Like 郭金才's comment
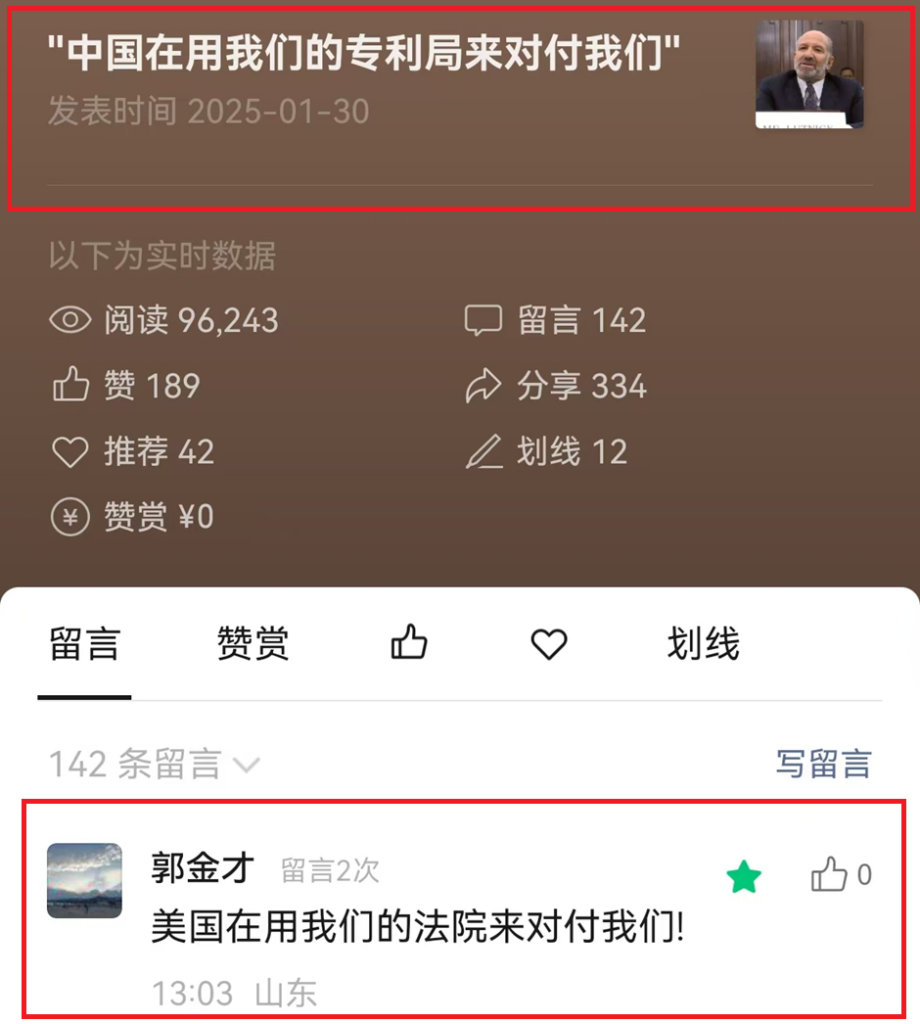This screenshot has height=1024, width=920. pyautogui.click(x=830, y=876)
